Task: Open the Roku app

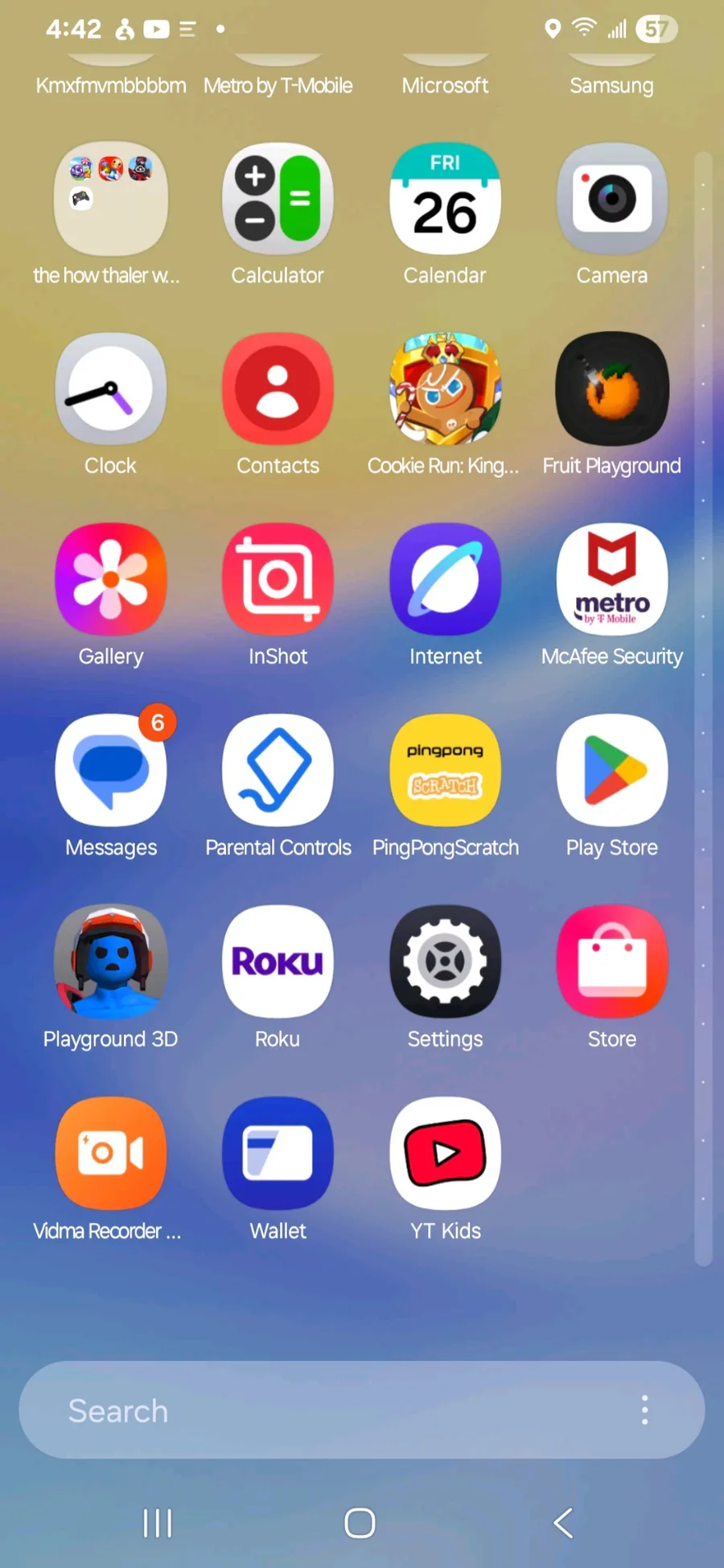Action: tap(278, 961)
